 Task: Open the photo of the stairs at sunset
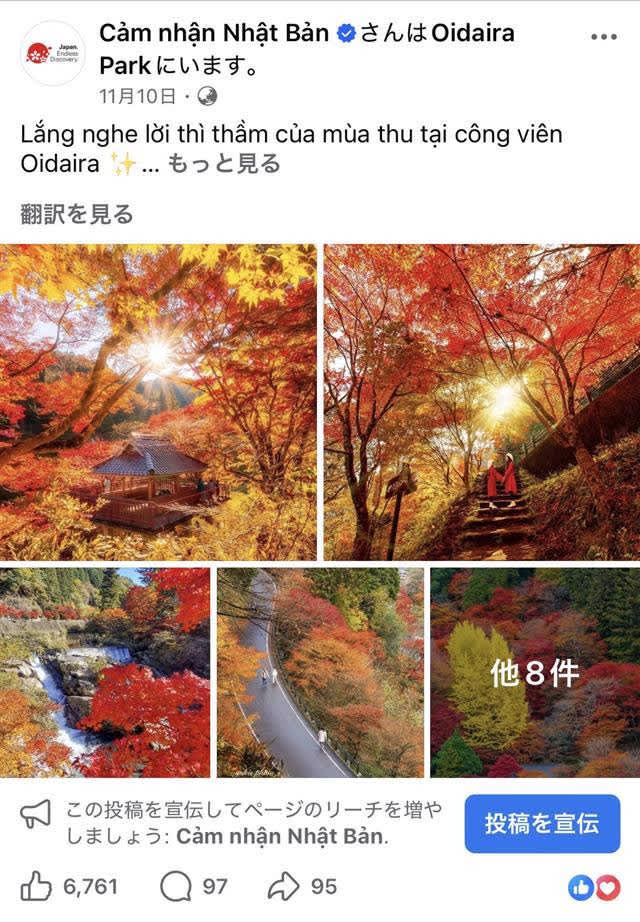click(481, 402)
